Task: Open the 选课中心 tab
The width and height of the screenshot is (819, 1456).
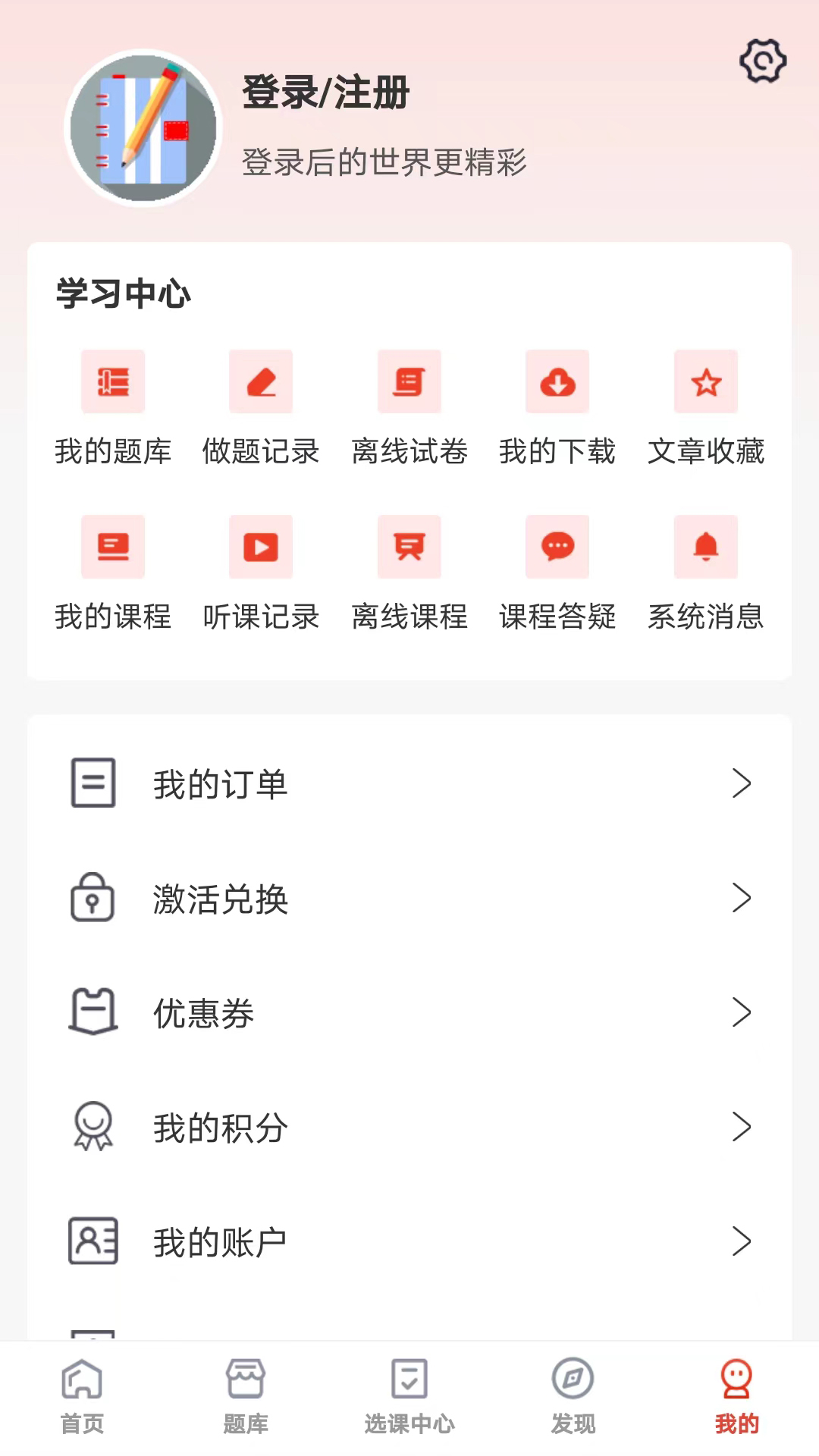Action: [409, 1399]
